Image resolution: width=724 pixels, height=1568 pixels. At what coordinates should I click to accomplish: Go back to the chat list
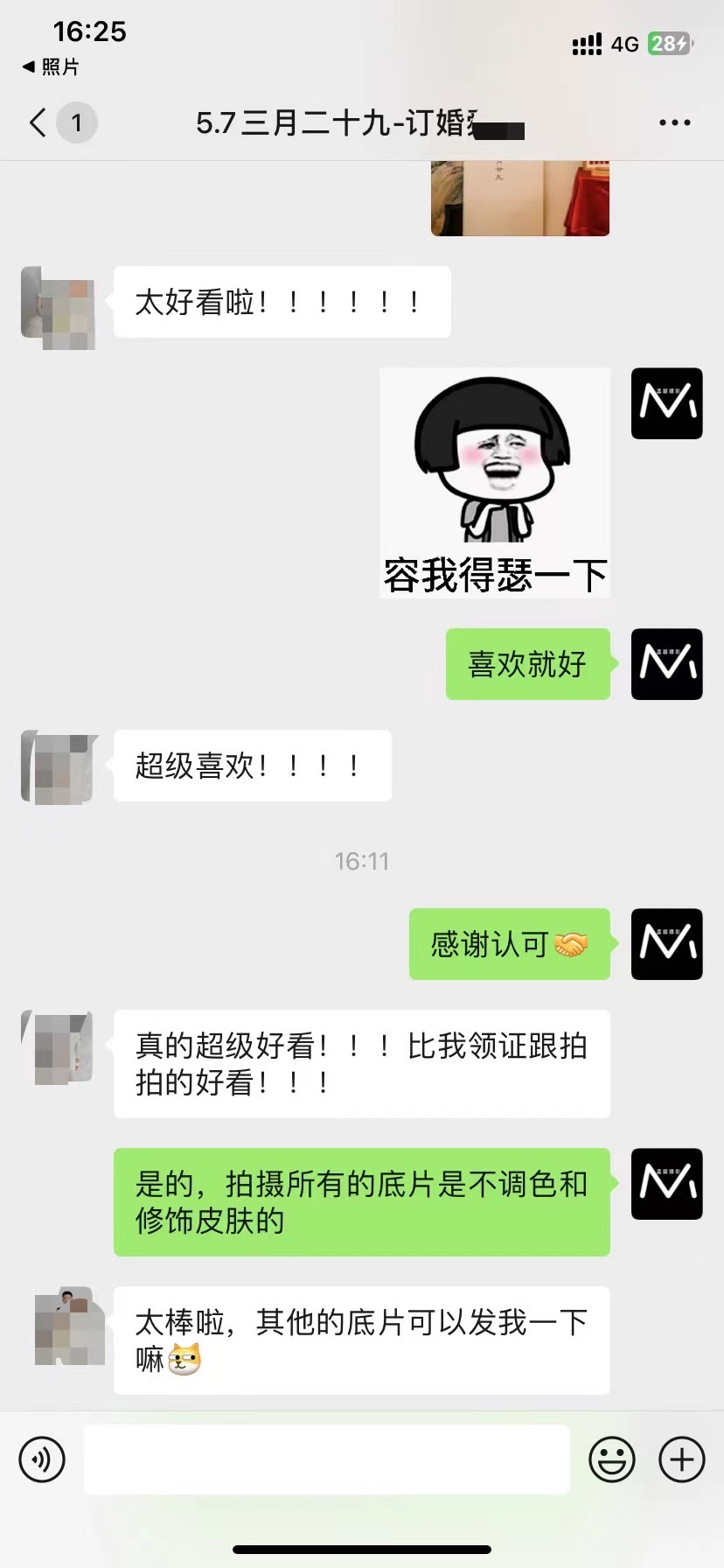[38, 122]
